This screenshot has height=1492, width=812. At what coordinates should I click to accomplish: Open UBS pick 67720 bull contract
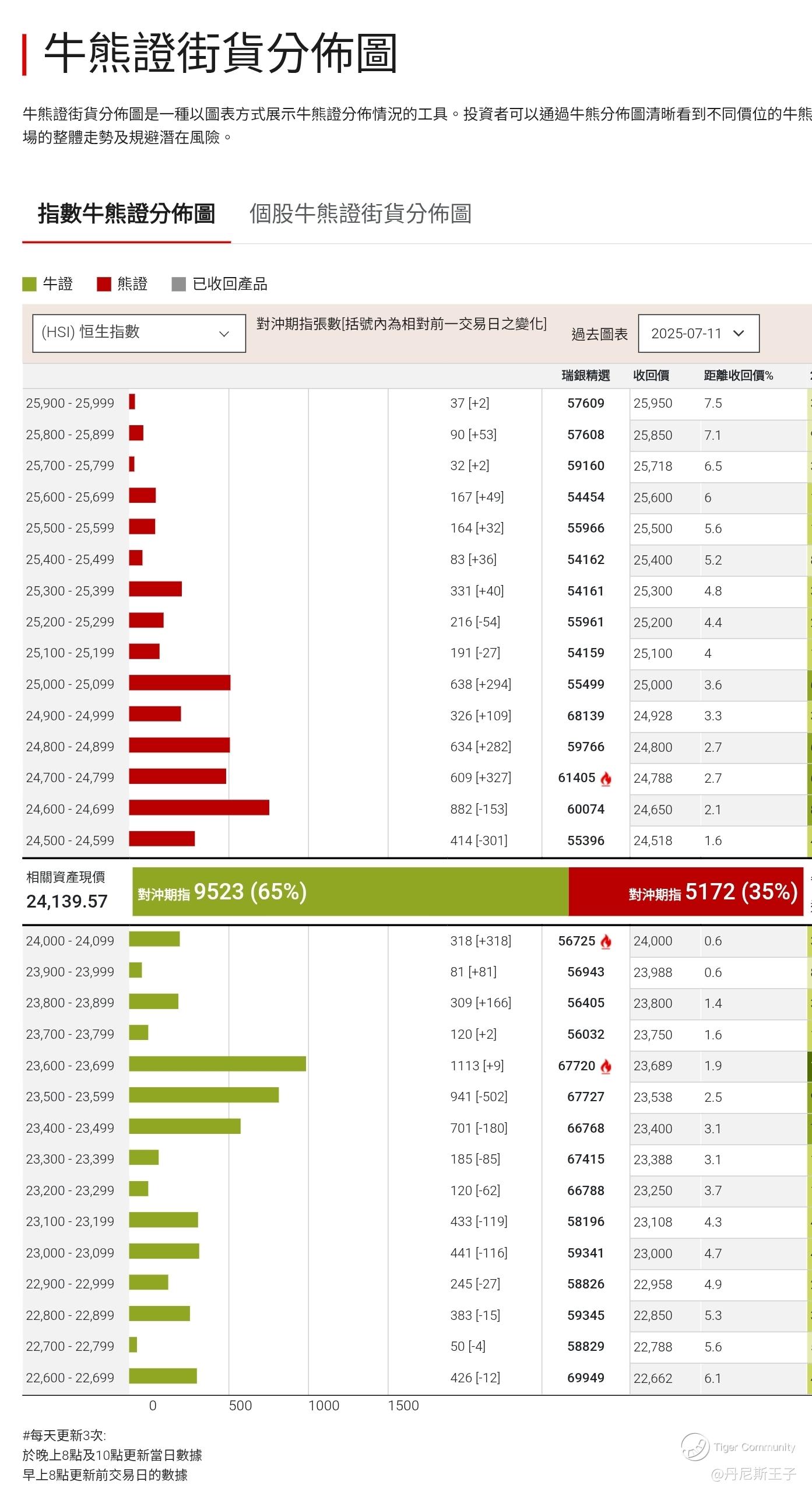pos(577,1066)
